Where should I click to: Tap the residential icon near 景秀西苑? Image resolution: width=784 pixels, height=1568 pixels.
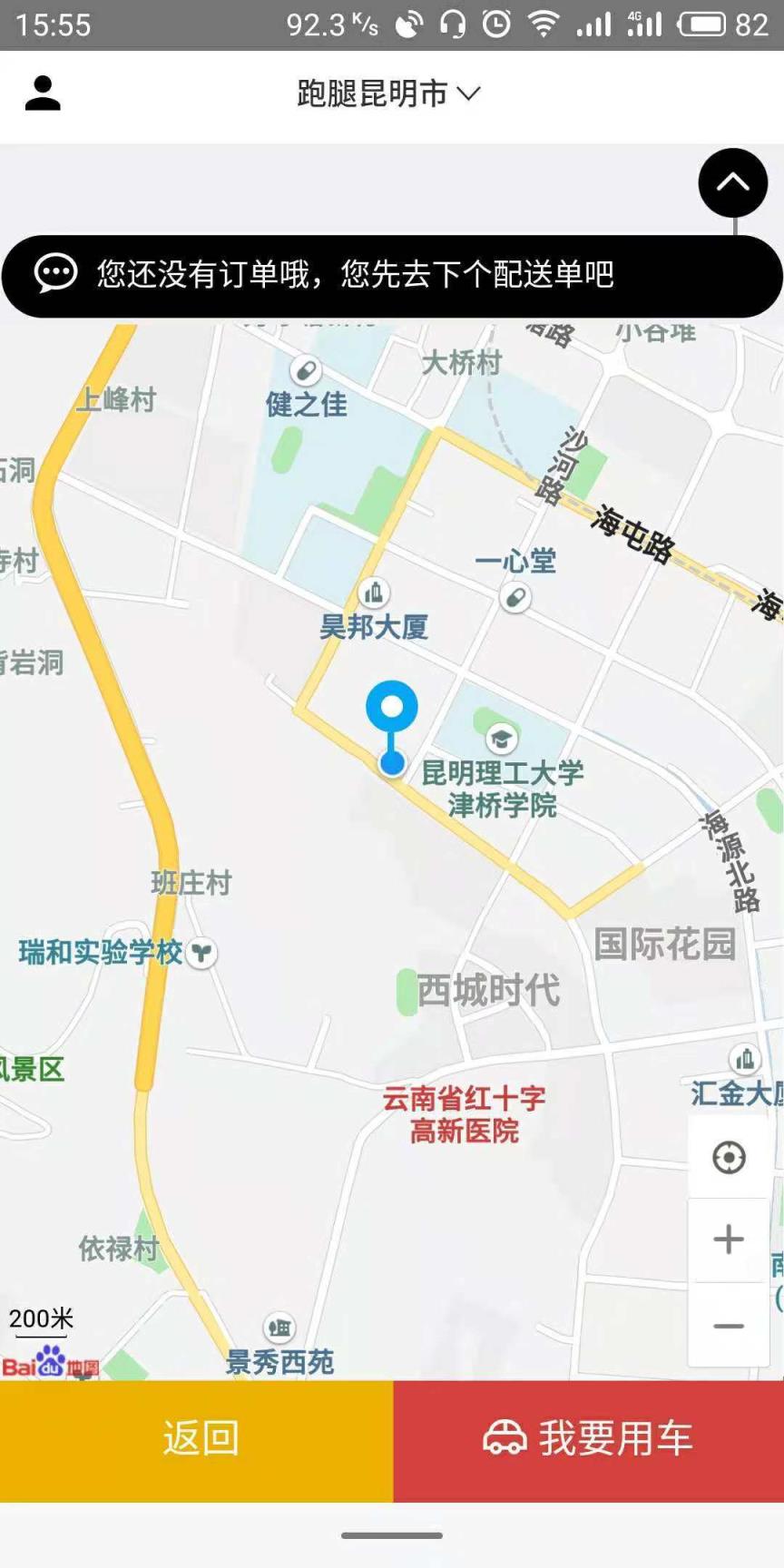(x=279, y=1328)
